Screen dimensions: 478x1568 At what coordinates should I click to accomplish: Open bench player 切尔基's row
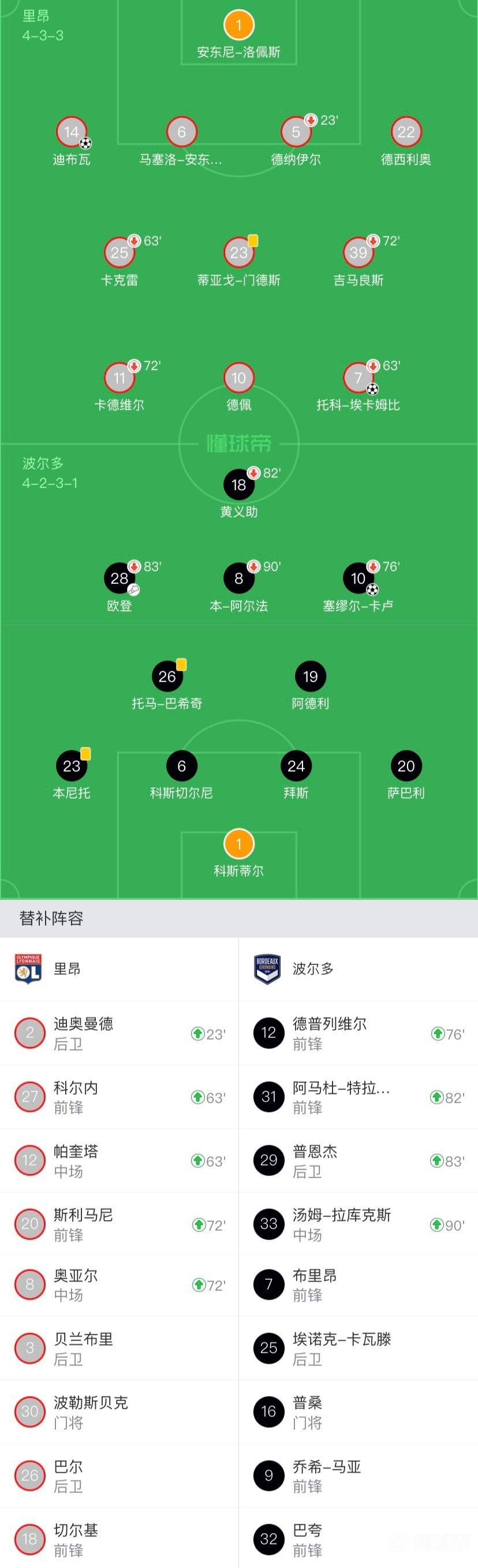point(119,1539)
